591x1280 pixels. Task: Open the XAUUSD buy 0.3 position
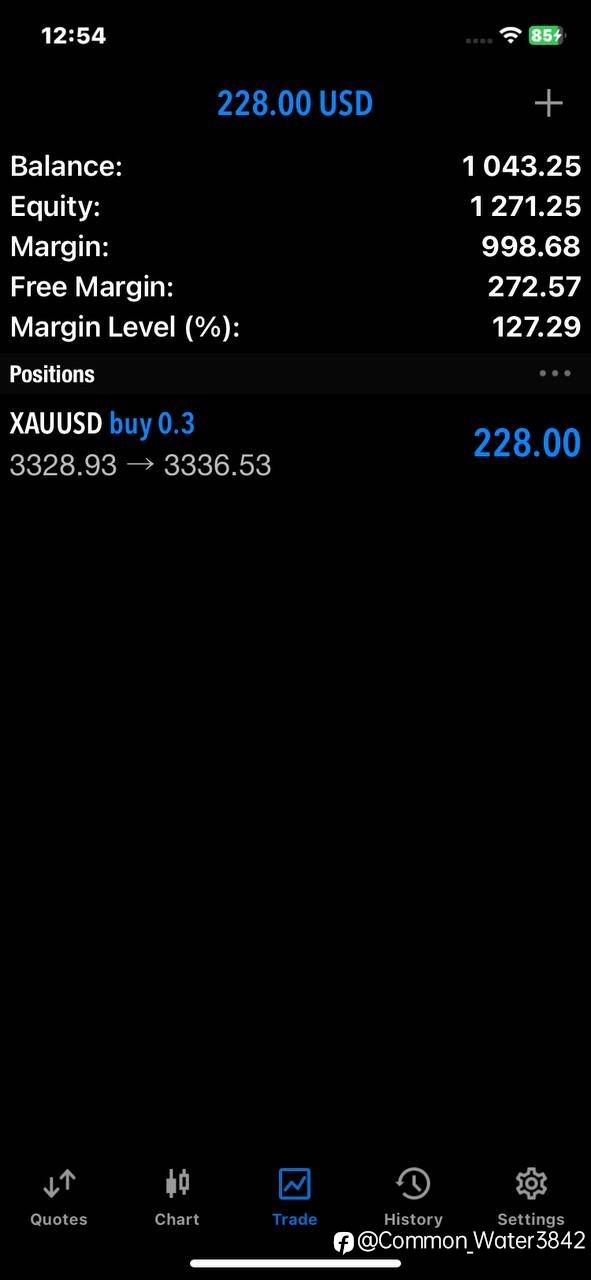(x=295, y=443)
